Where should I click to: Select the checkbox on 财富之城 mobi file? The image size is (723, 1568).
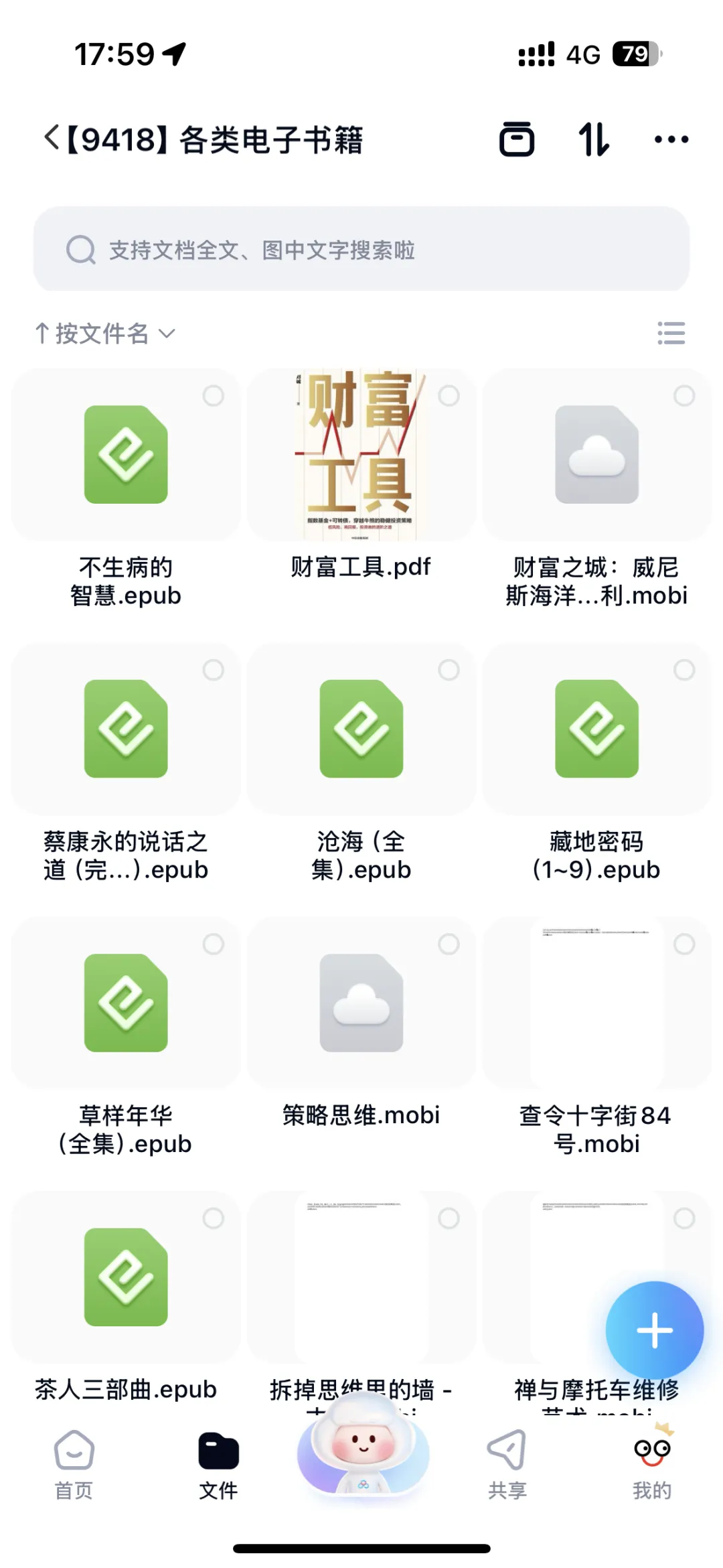(684, 396)
